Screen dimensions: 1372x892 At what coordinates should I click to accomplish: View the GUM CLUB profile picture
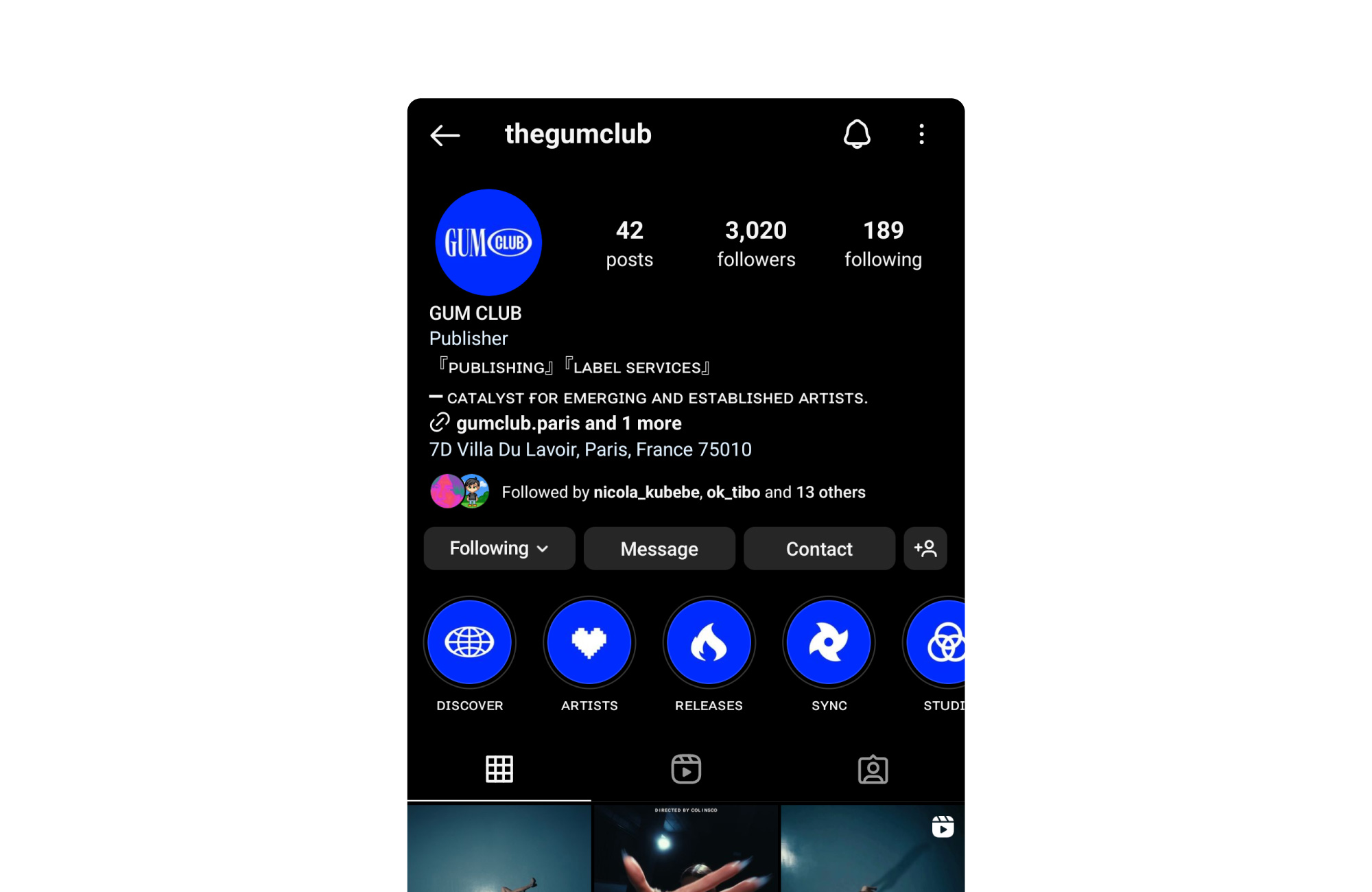coord(488,242)
